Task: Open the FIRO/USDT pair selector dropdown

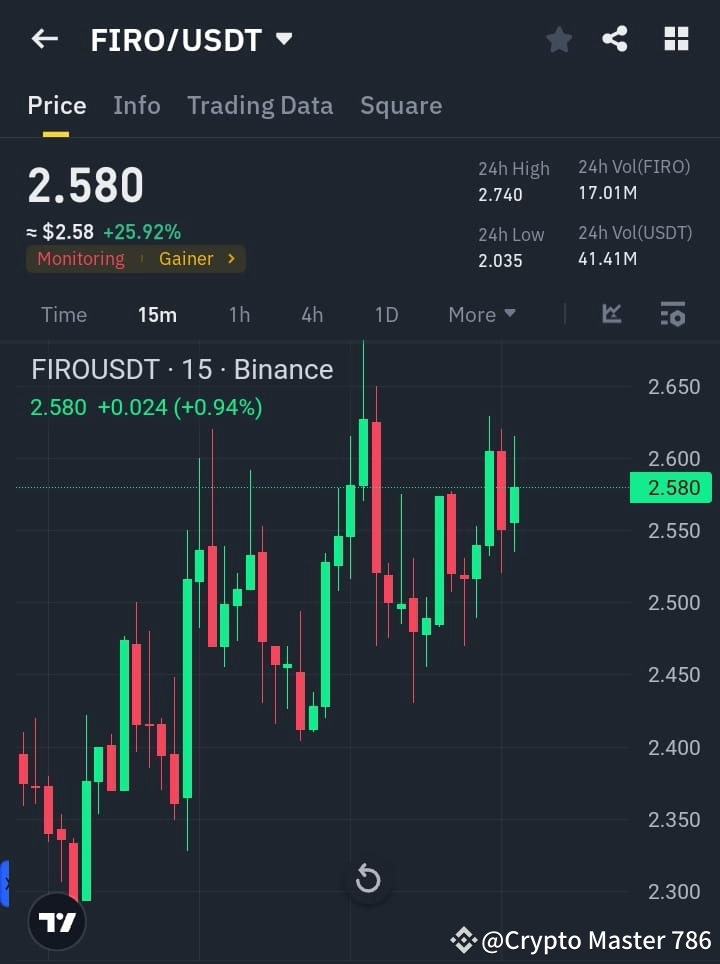Action: coord(284,39)
